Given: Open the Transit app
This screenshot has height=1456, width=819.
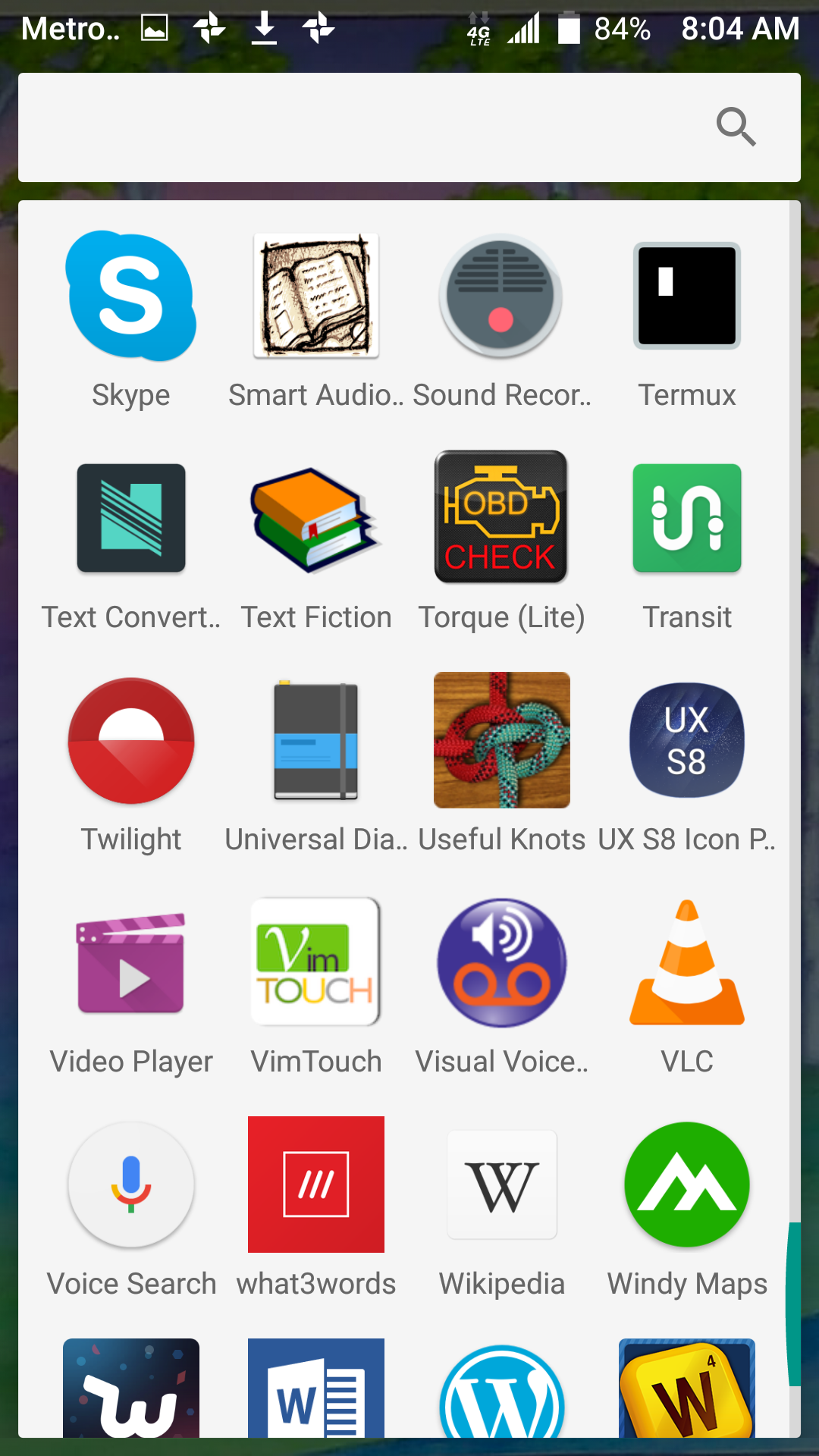Looking at the screenshot, I should (687, 518).
